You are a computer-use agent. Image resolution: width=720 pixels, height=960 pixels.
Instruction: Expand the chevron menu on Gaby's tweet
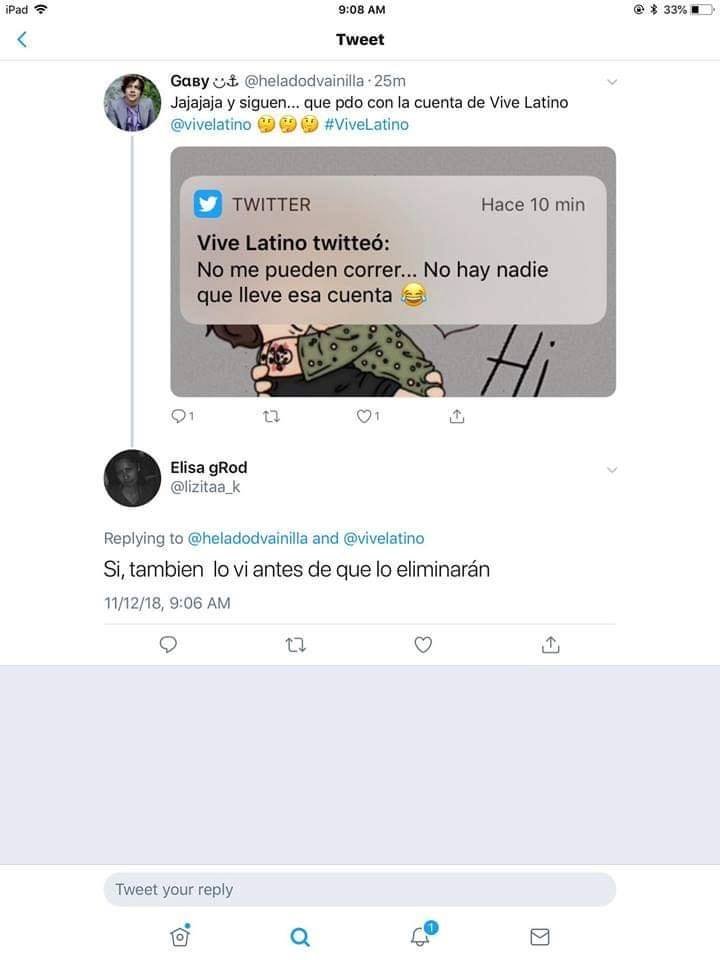click(x=613, y=81)
